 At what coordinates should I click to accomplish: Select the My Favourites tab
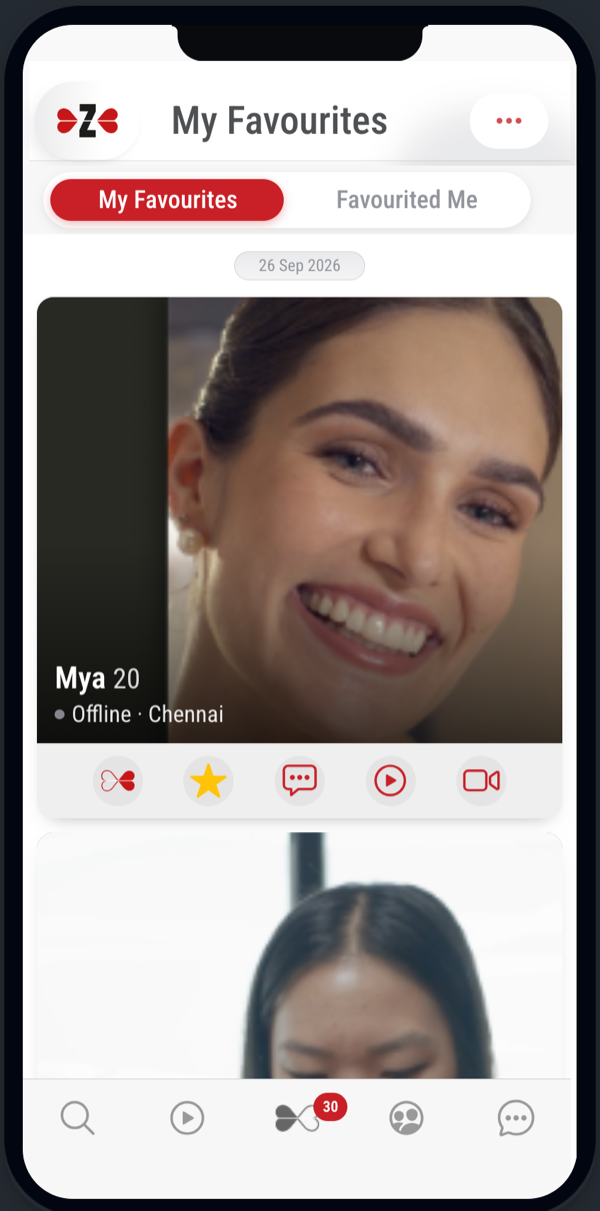(168, 200)
